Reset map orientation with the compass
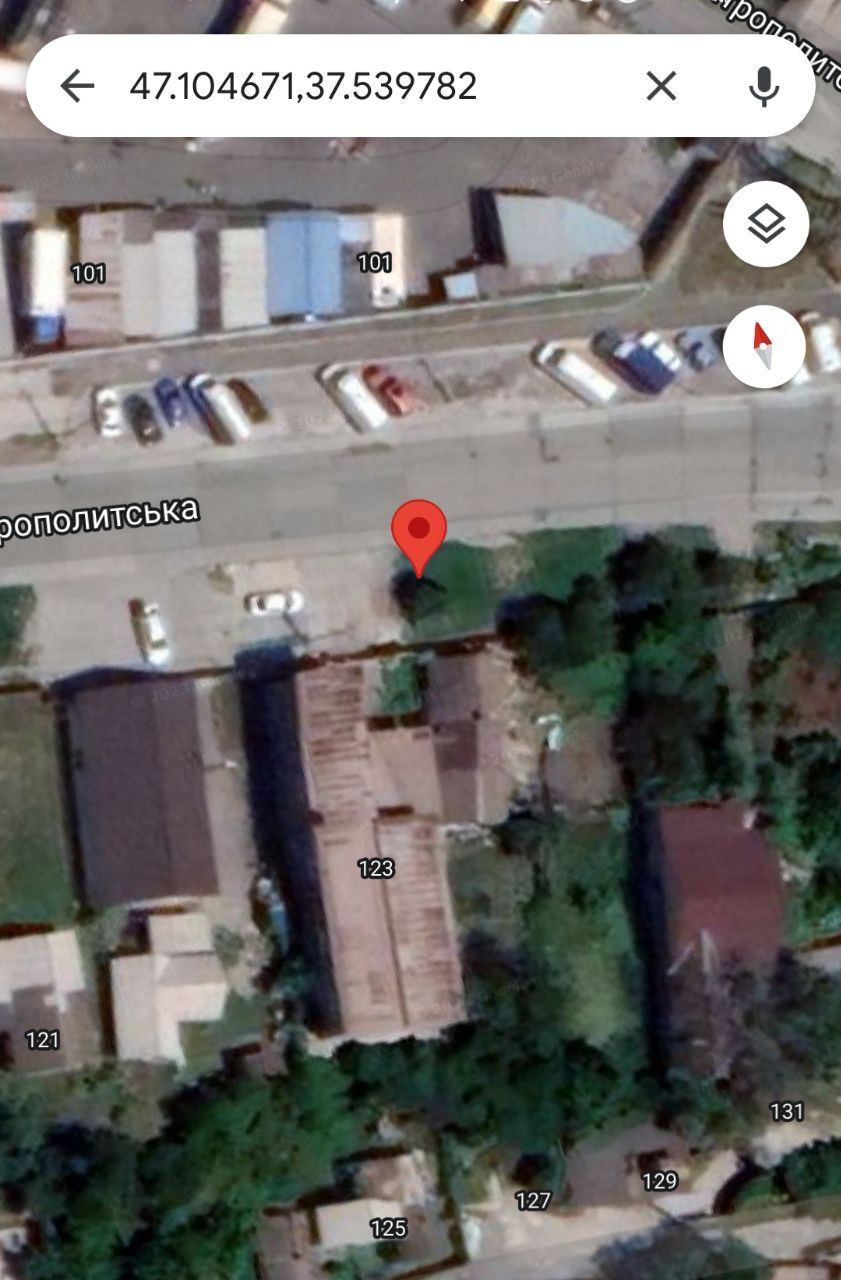841x1280 pixels. click(x=764, y=346)
